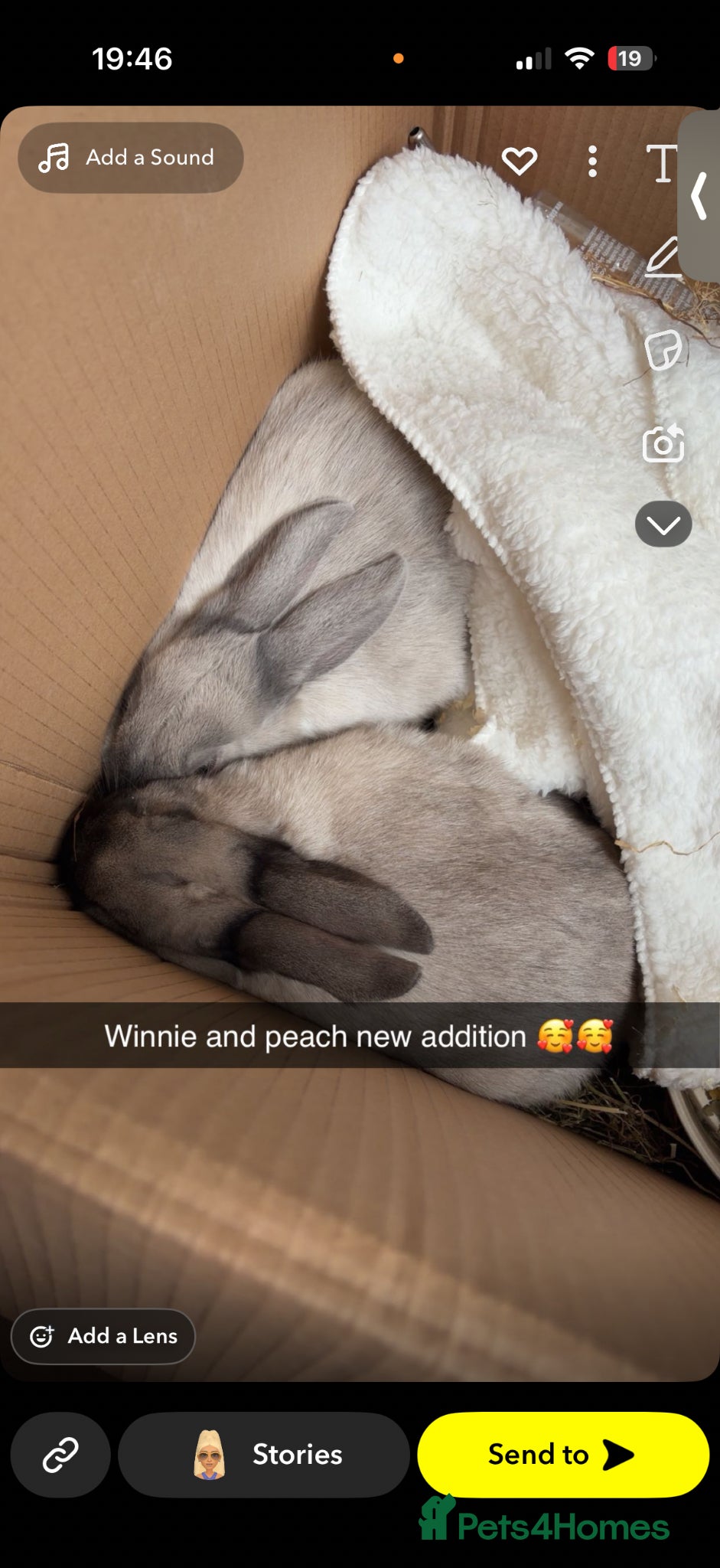Select the Draw pencil tool

(663, 256)
